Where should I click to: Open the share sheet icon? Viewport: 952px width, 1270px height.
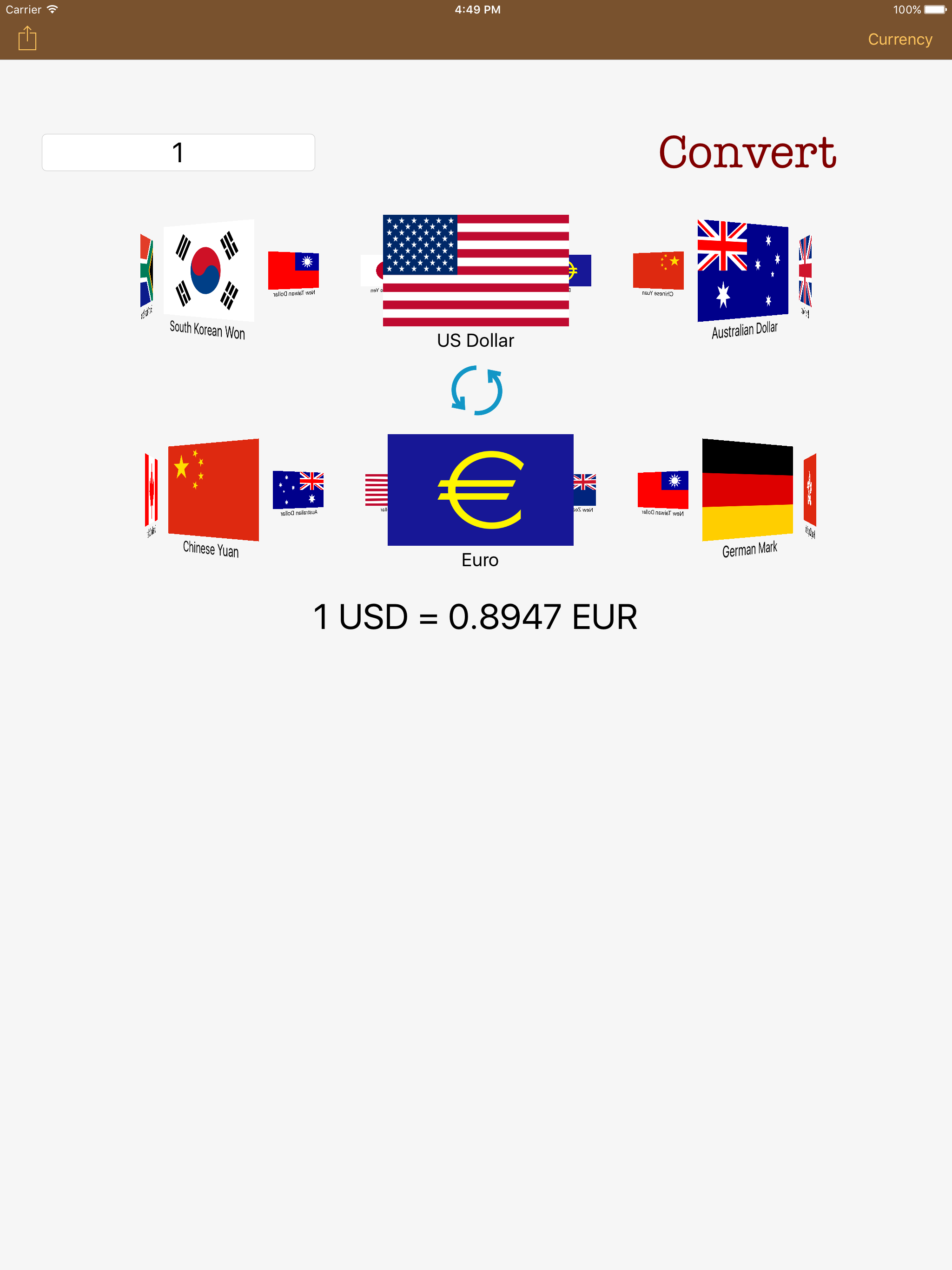point(27,38)
